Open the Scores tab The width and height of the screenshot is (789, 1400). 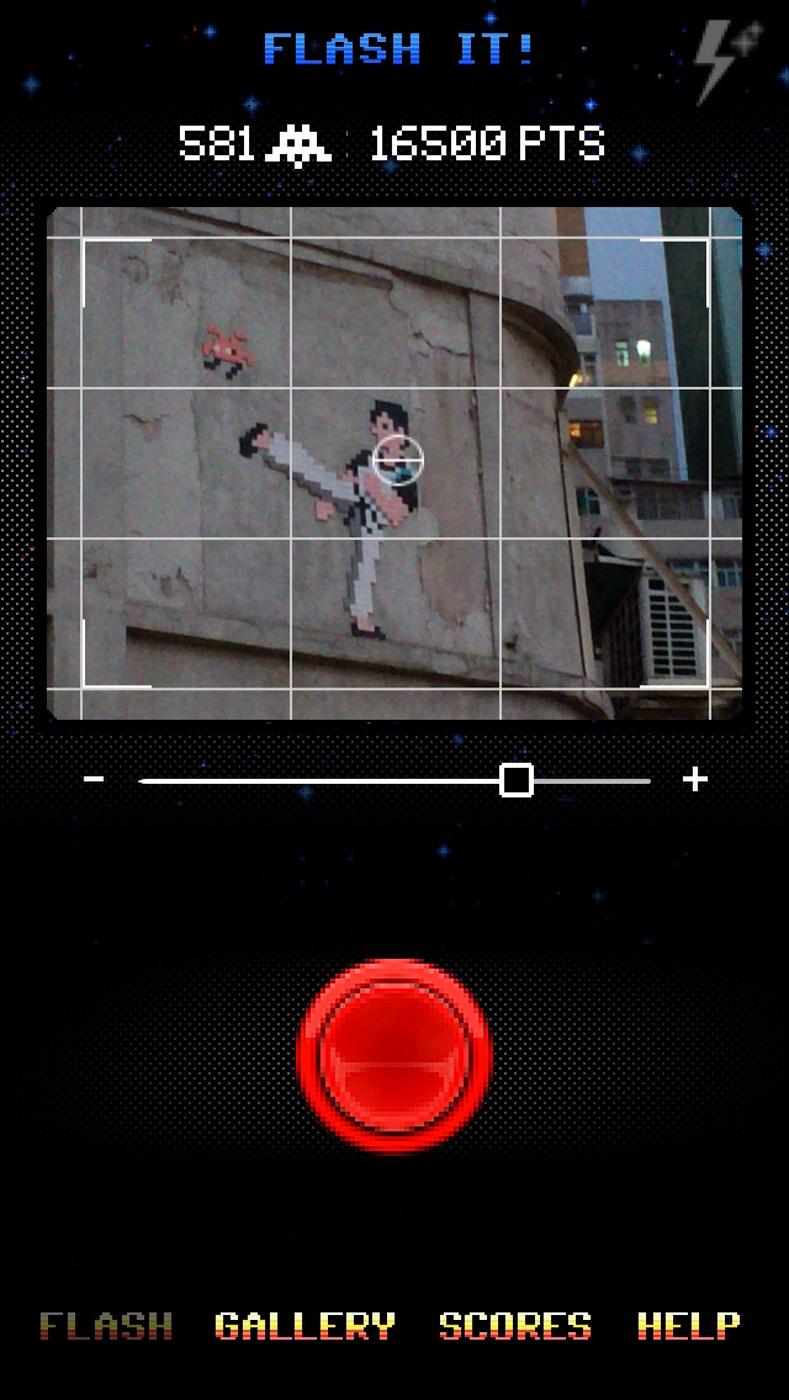click(x=515, y=1326)
